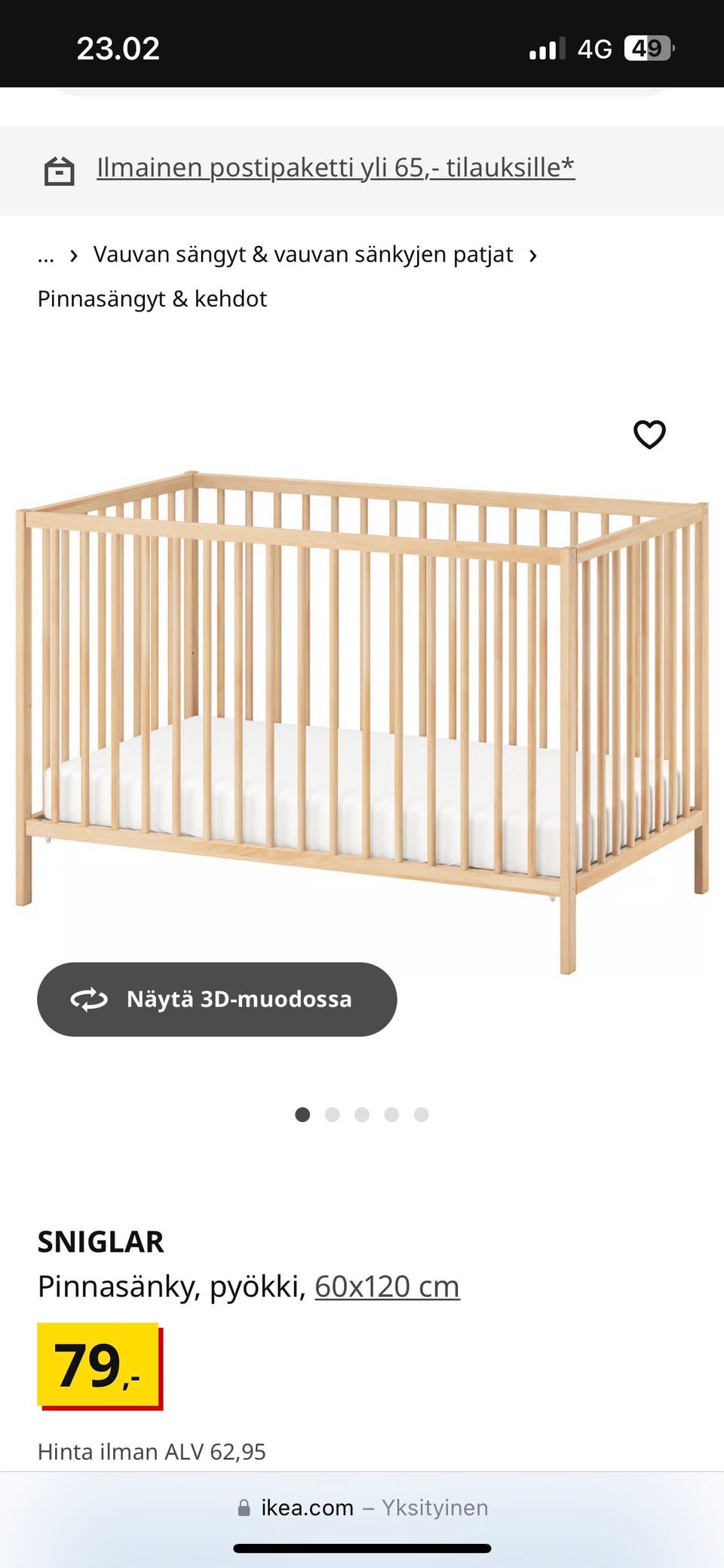The image size is (724, 1568).
Task: Open Pinnasängyt & kehdot category
Action: pyautogui.click(x=152, y=299)
